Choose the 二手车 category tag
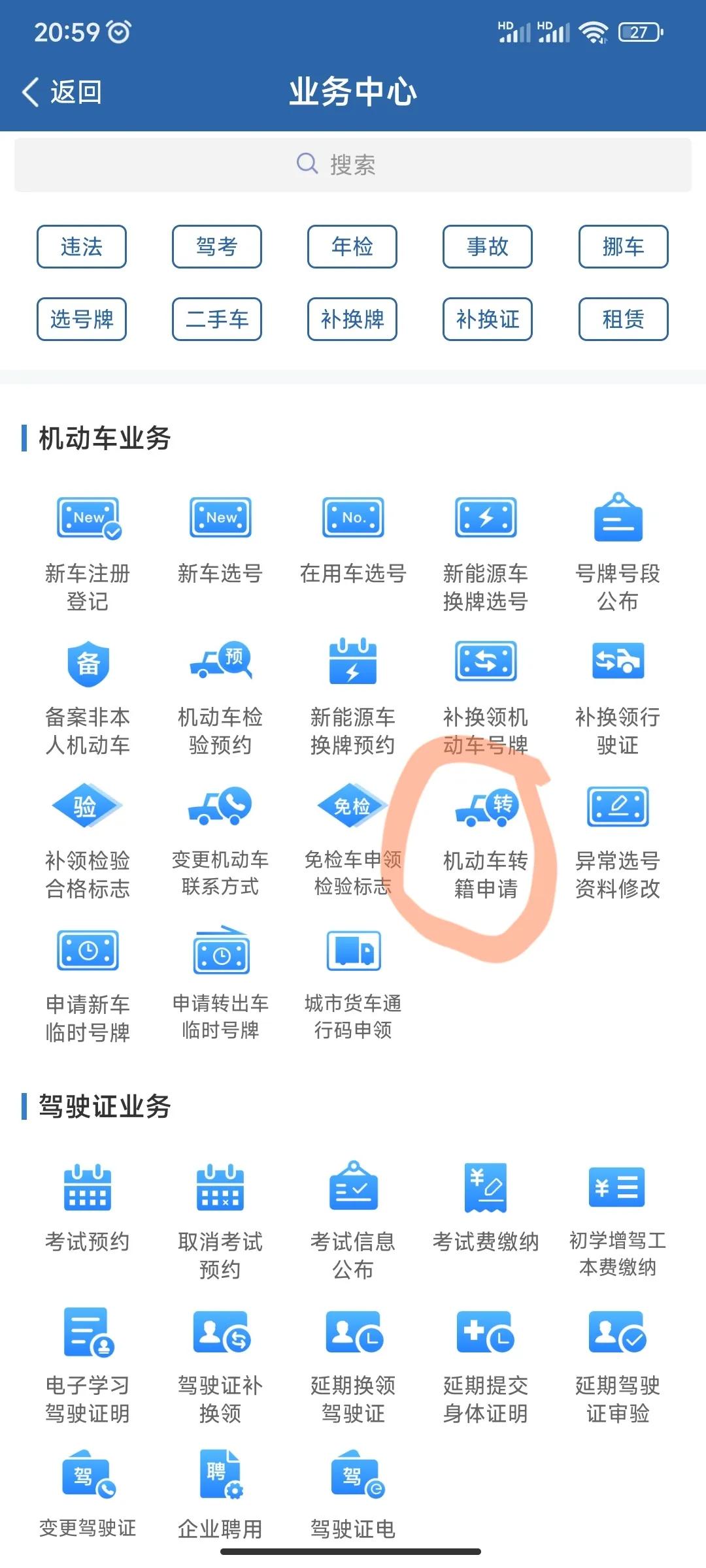The width and height of the screenshot is (706, 1568). [217, 319]
